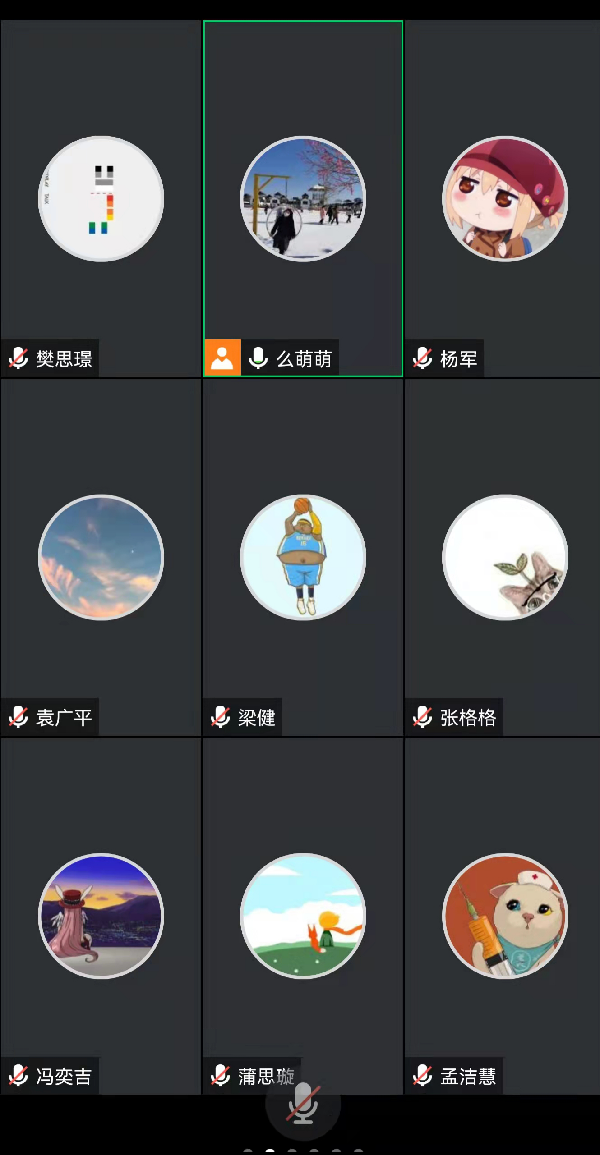Tap 张格格's participant tile
Image resolution: width=600 pixels, height=1155 pixels.
coord(503,557)
